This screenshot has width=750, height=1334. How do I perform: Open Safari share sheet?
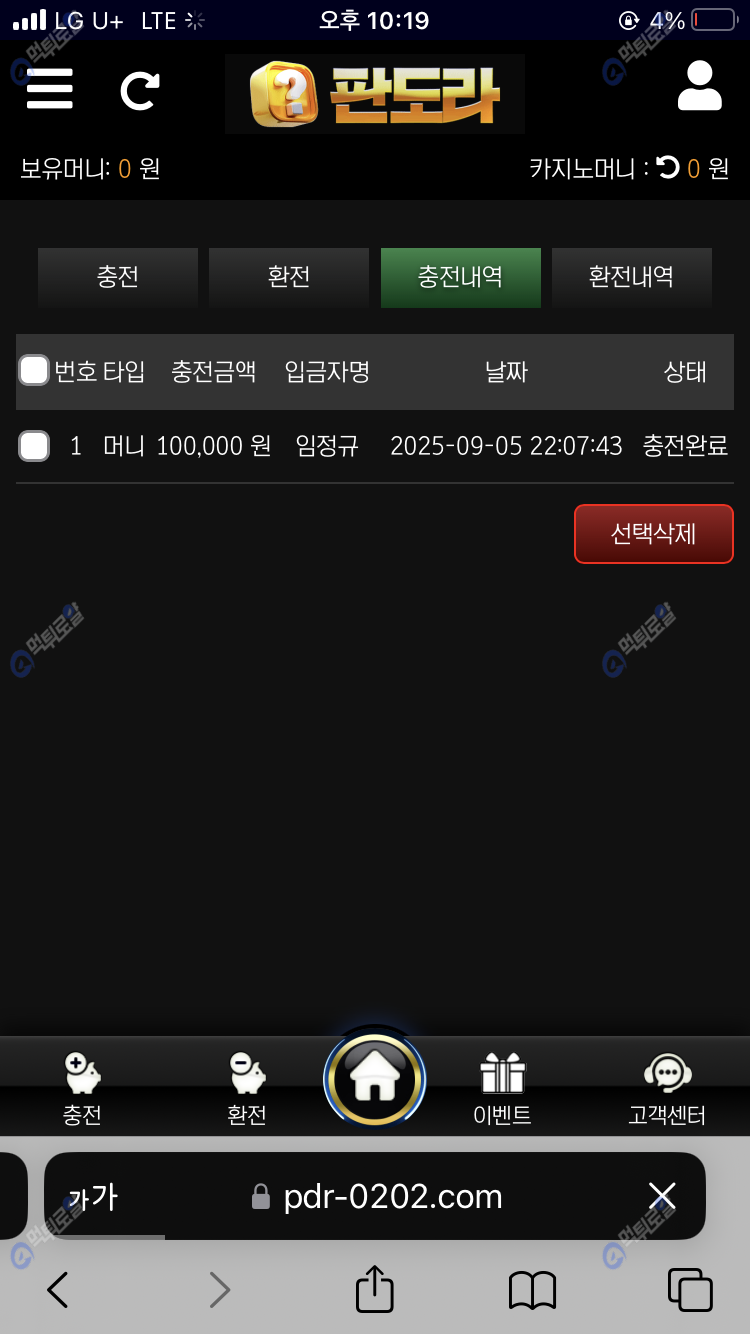pos(375,1290)
